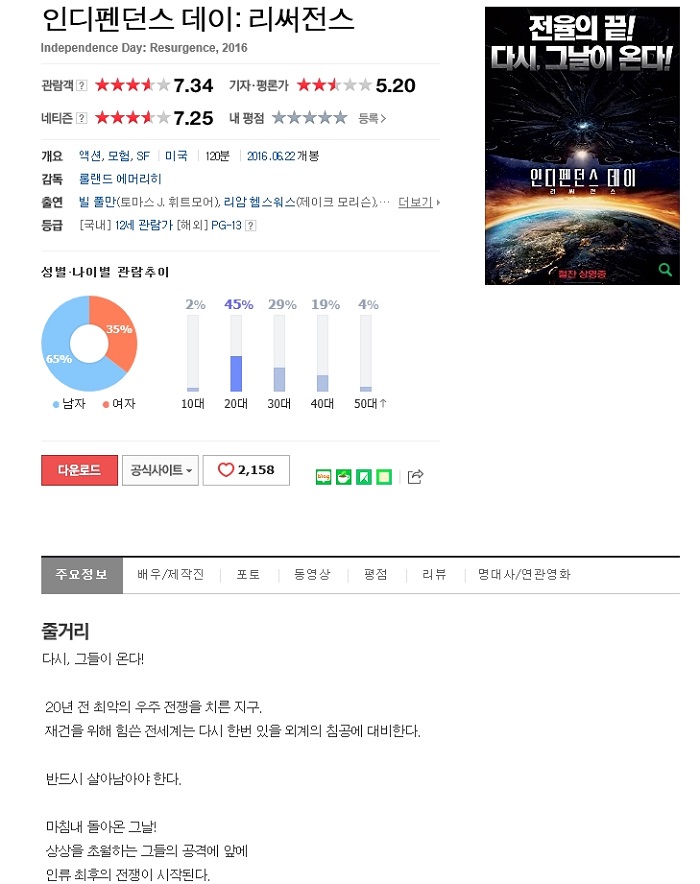The image size is (700, 884).
Task: Switch to the 동영상 tab
Action: coord(312,575)
